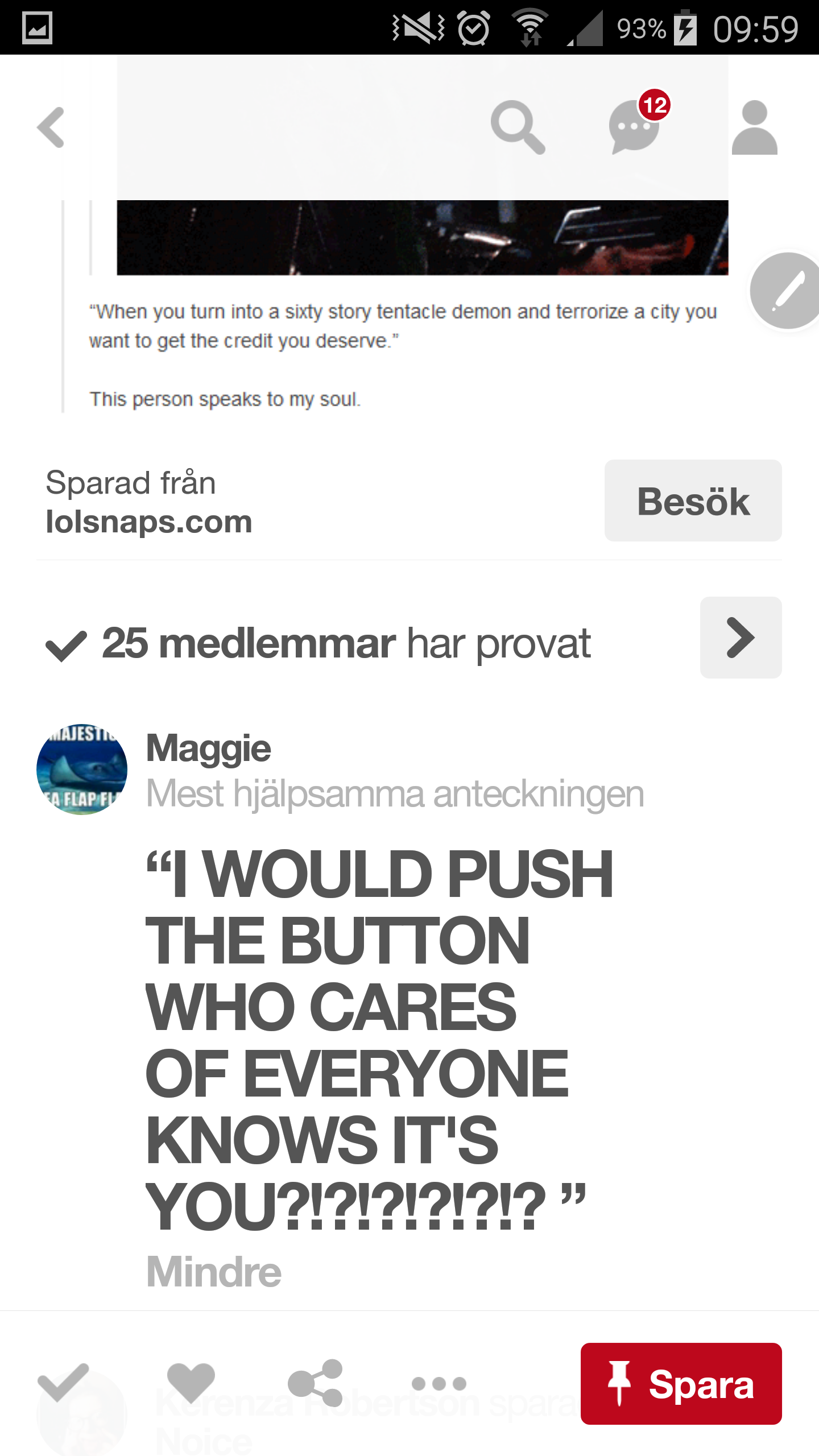
Task: Share this pin
Action: (x=315, y=1383)
